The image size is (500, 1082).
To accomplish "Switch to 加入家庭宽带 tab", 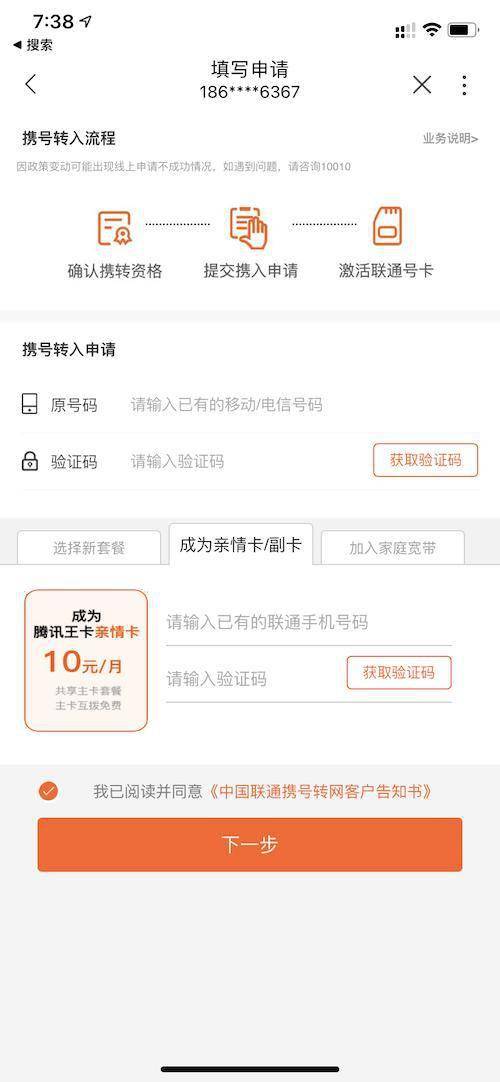I will tap(392, 548).
